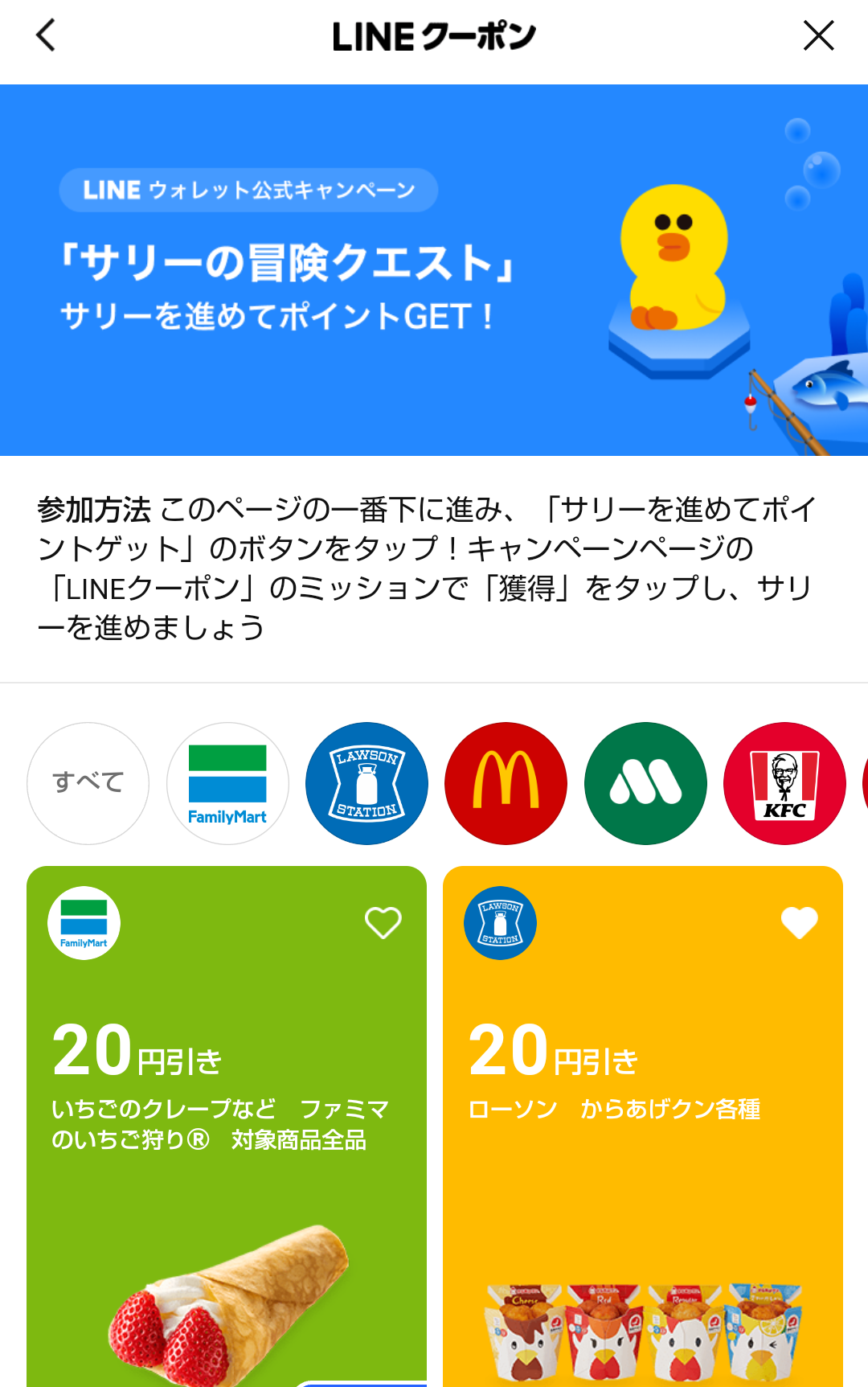
Task: Go back from LINE Coupon page
Action: point(46,35)
